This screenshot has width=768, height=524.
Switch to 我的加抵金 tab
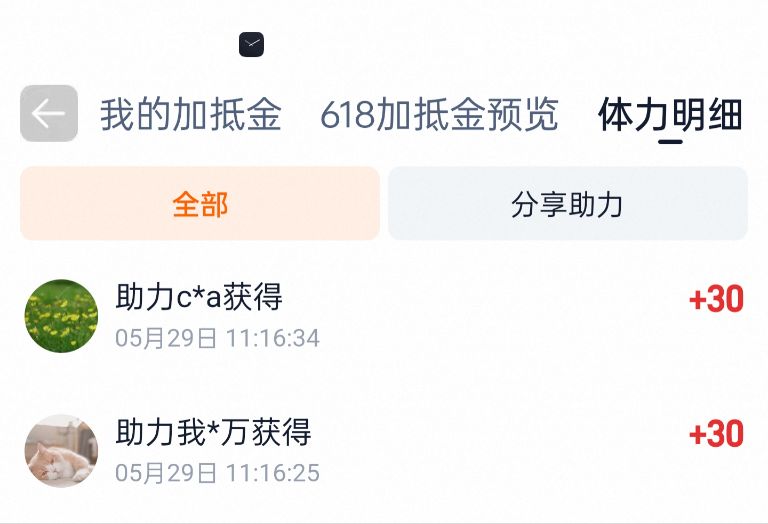tap(191, 115)
